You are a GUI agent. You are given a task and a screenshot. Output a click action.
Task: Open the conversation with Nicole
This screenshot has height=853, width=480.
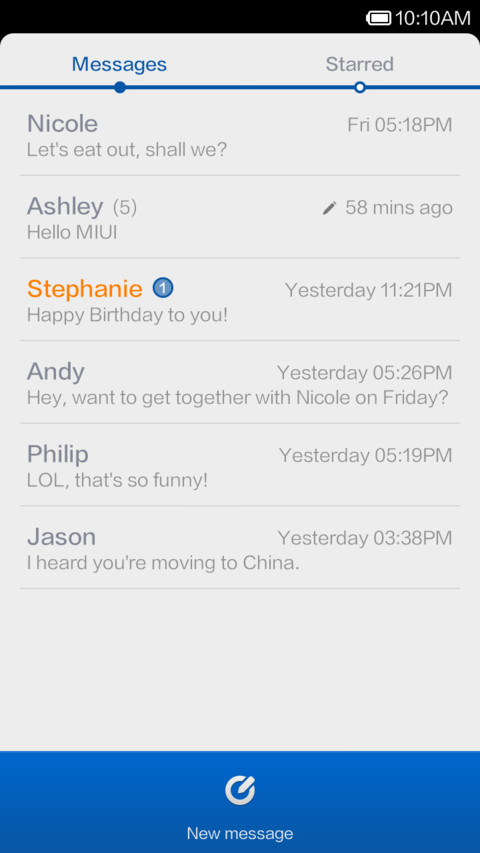click(x=240, y=135)
